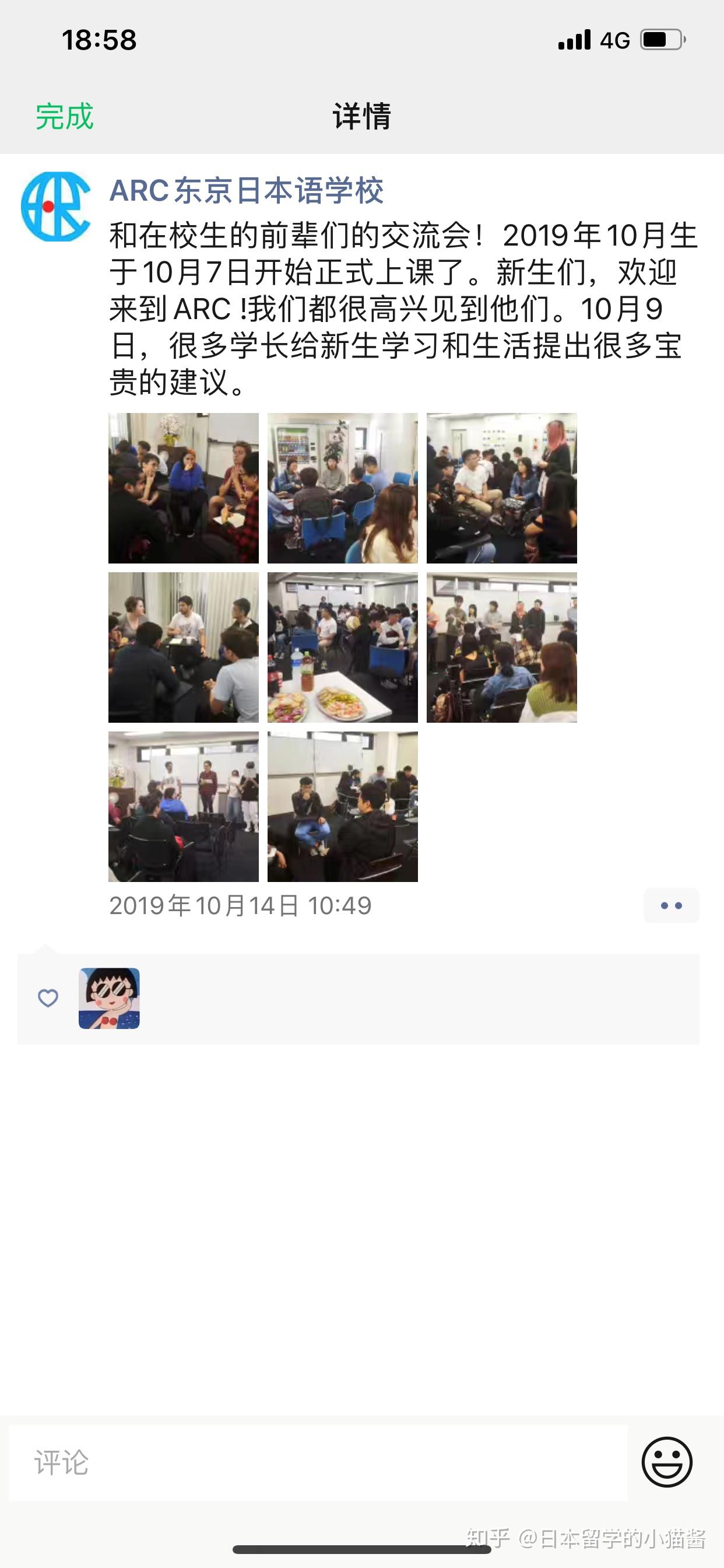Tap 完成 to close the detail page
724x1568 pixels.
[x=65, y=116]
